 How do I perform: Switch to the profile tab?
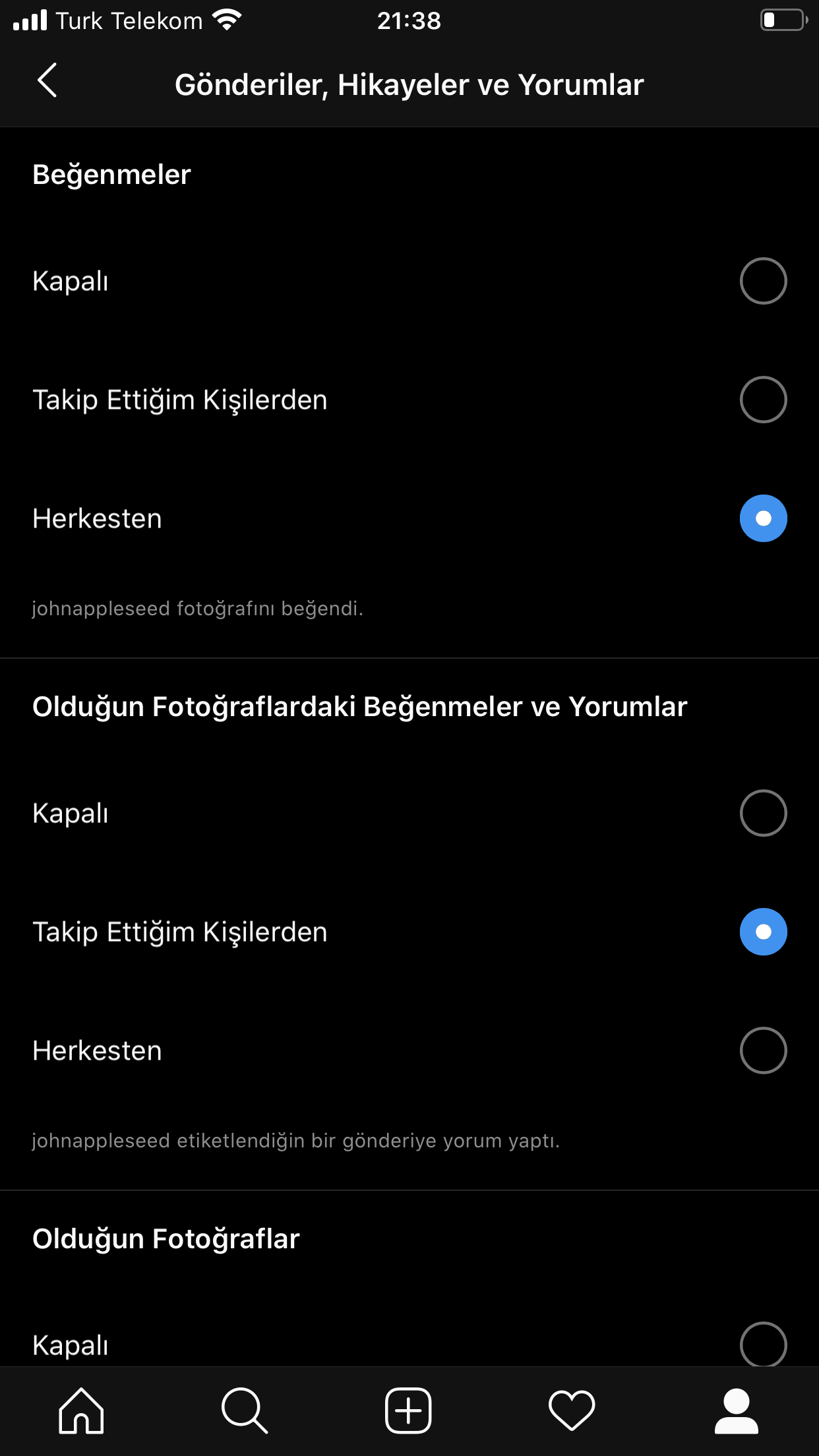pos(736,1411)
